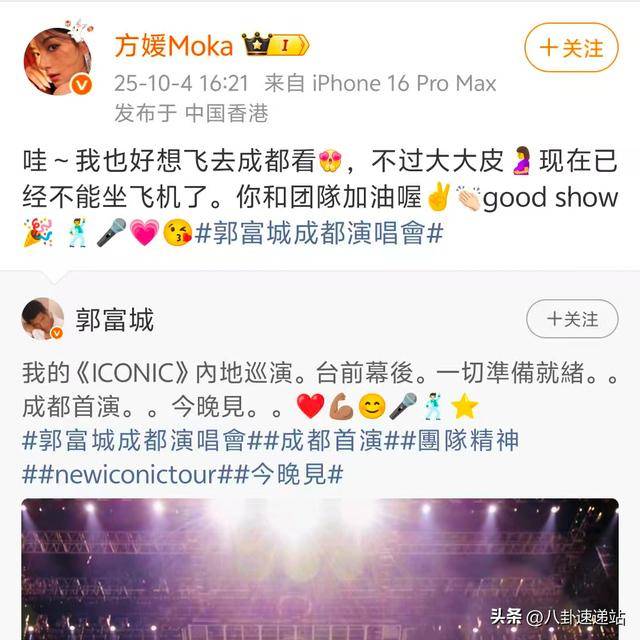Open the #成都首演# hashtag

point(319,440)
